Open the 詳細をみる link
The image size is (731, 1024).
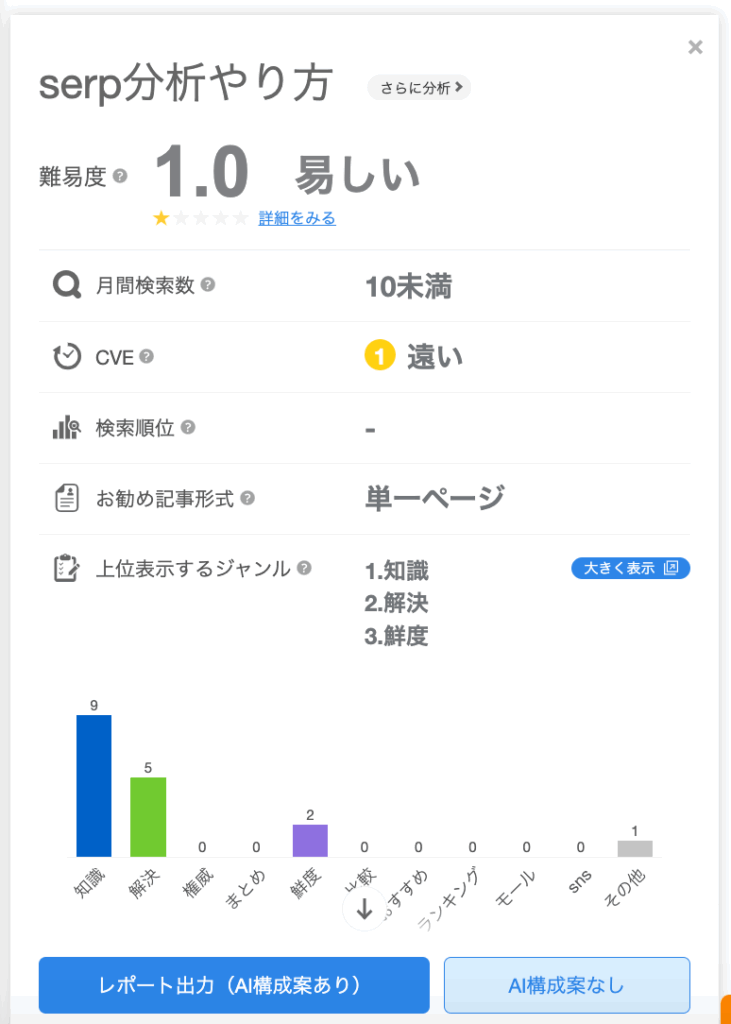(297, 218)
